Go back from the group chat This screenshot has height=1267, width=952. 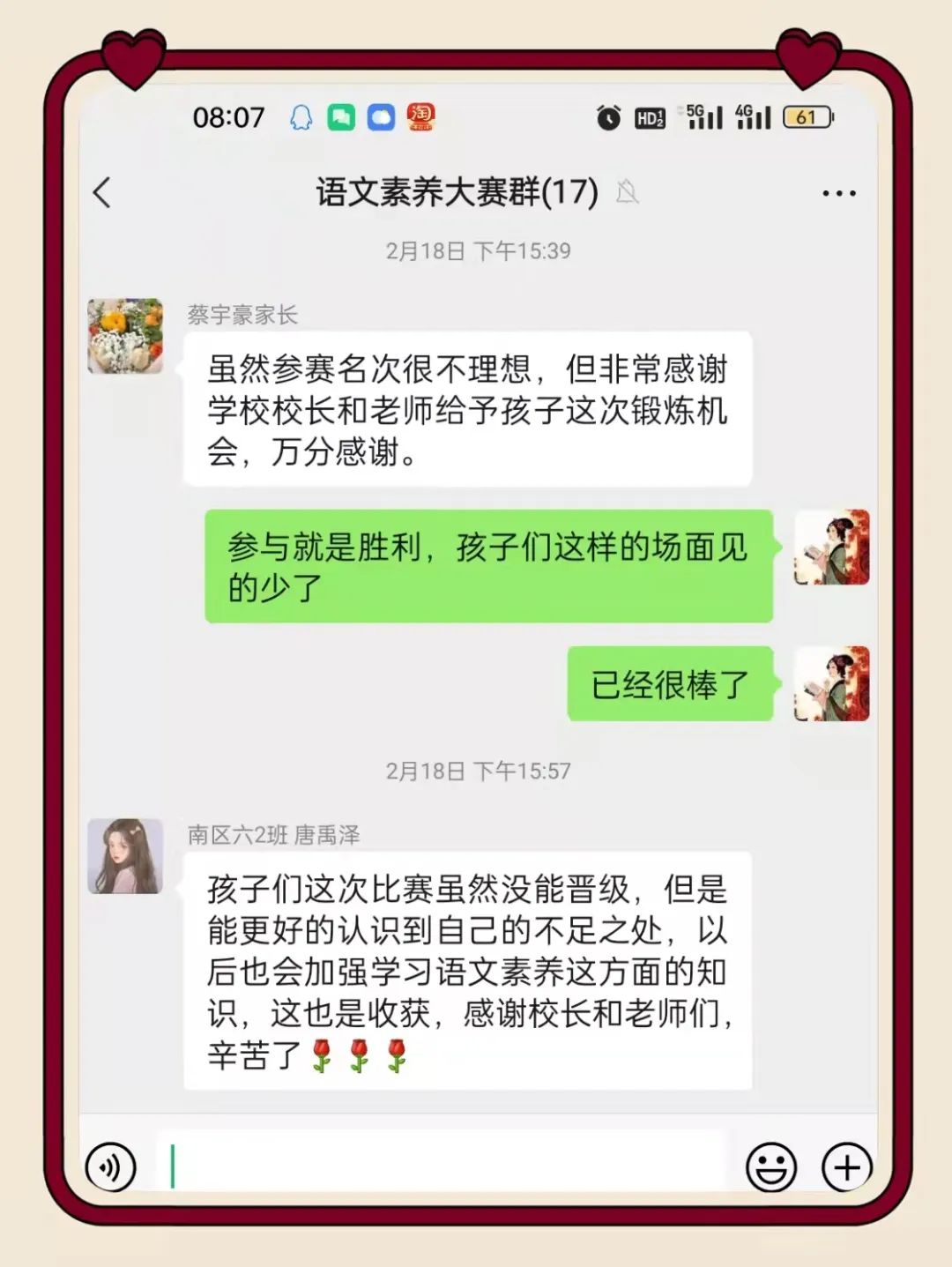tap(102, 192)
